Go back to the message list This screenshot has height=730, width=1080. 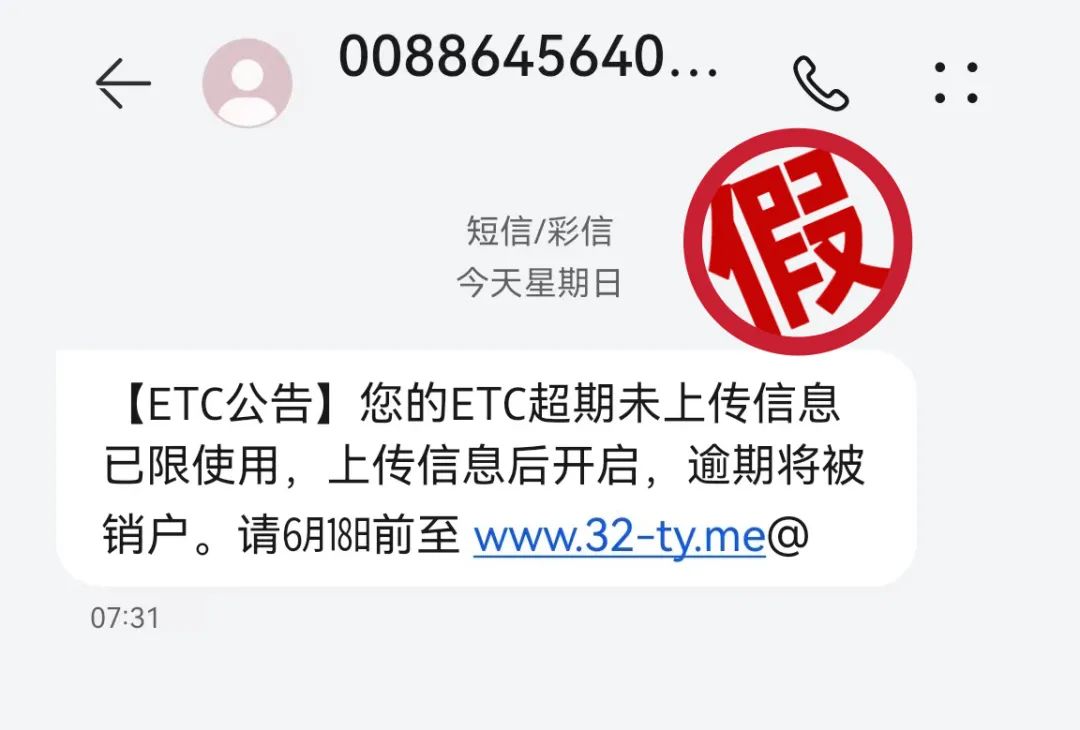click(x=122, y=83)
